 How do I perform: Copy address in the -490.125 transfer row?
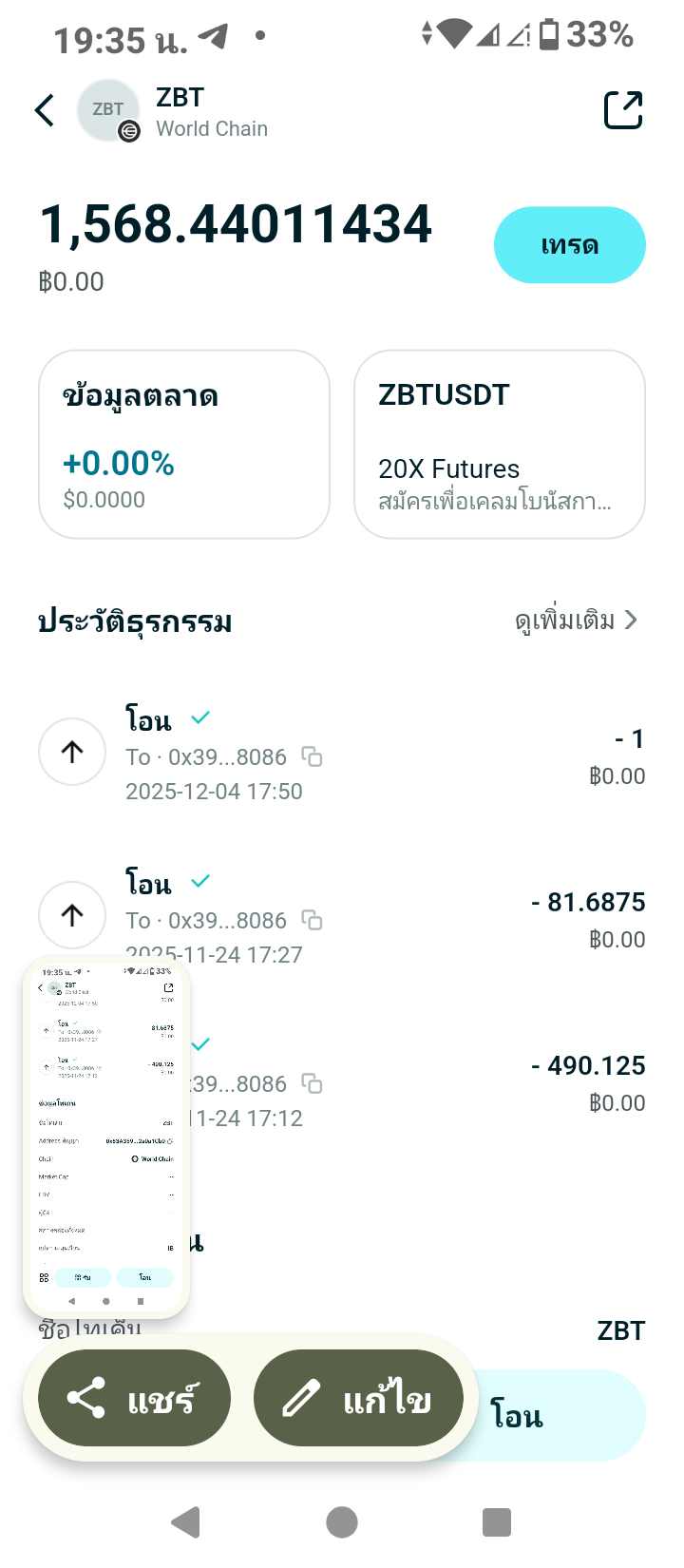[x=312, y=1083]
